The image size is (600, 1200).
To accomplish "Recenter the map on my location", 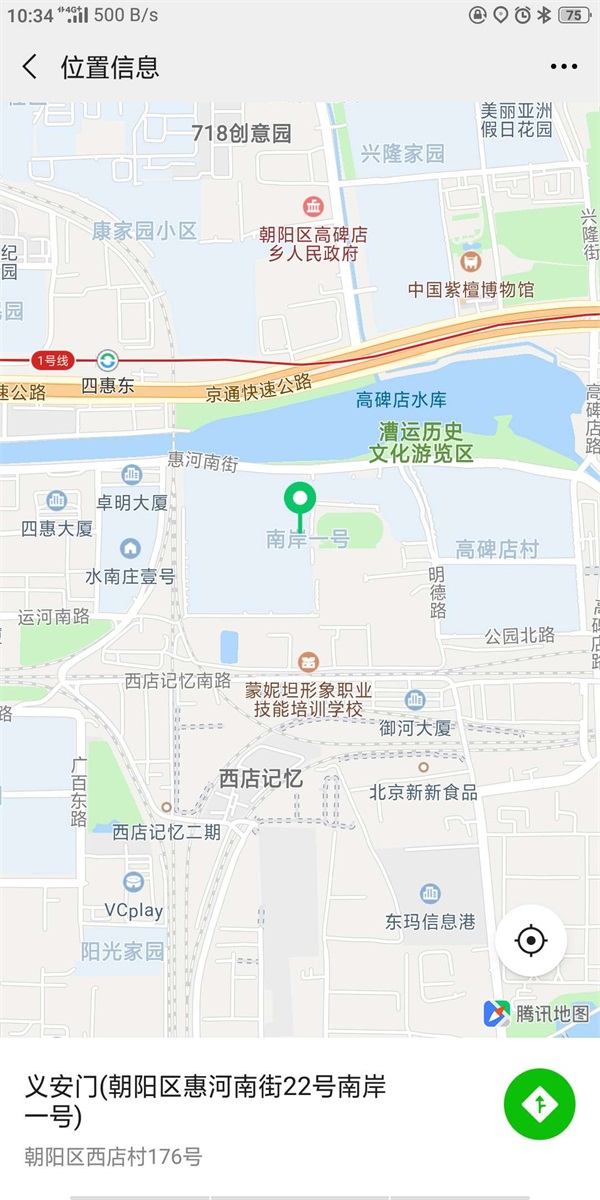I will click(531, 941).
